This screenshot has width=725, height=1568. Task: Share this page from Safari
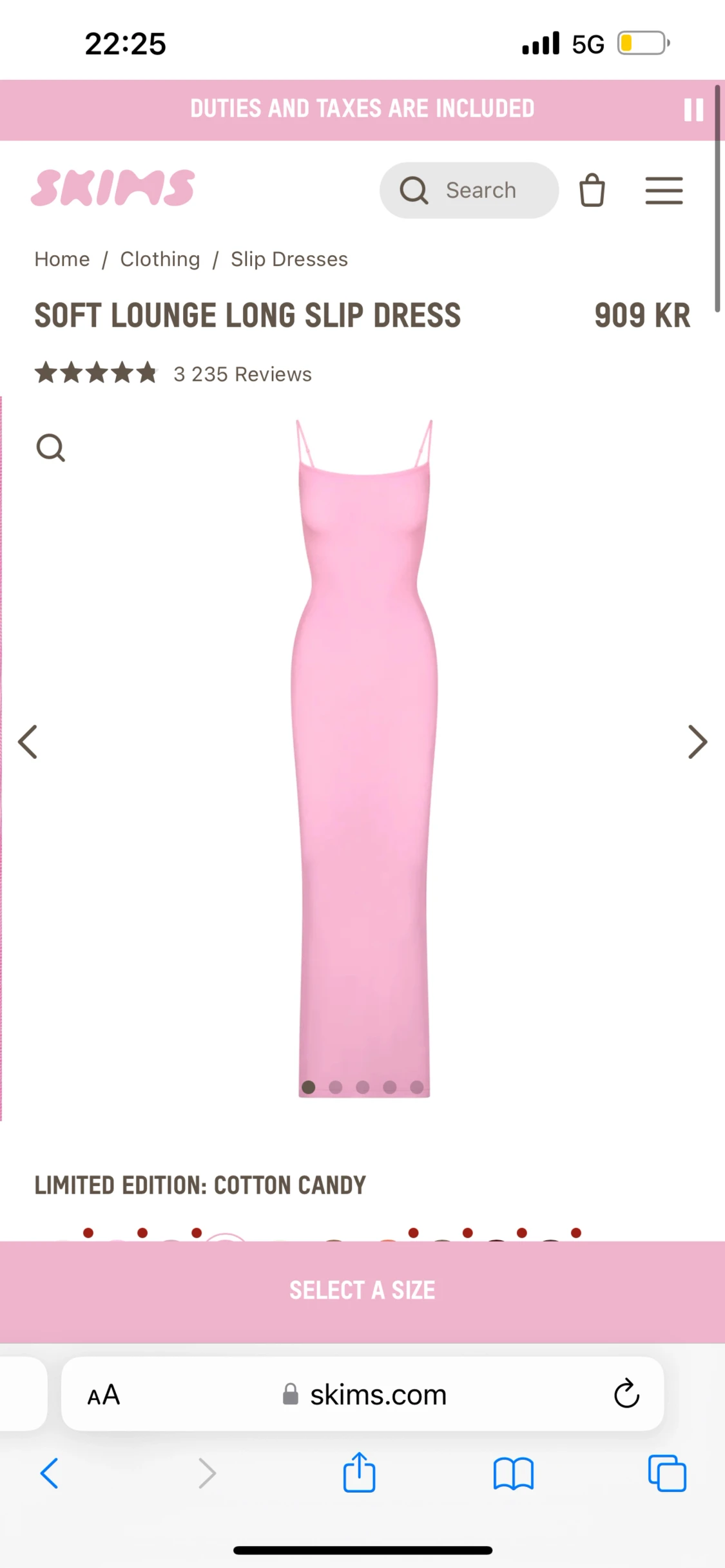(359, 1473)
